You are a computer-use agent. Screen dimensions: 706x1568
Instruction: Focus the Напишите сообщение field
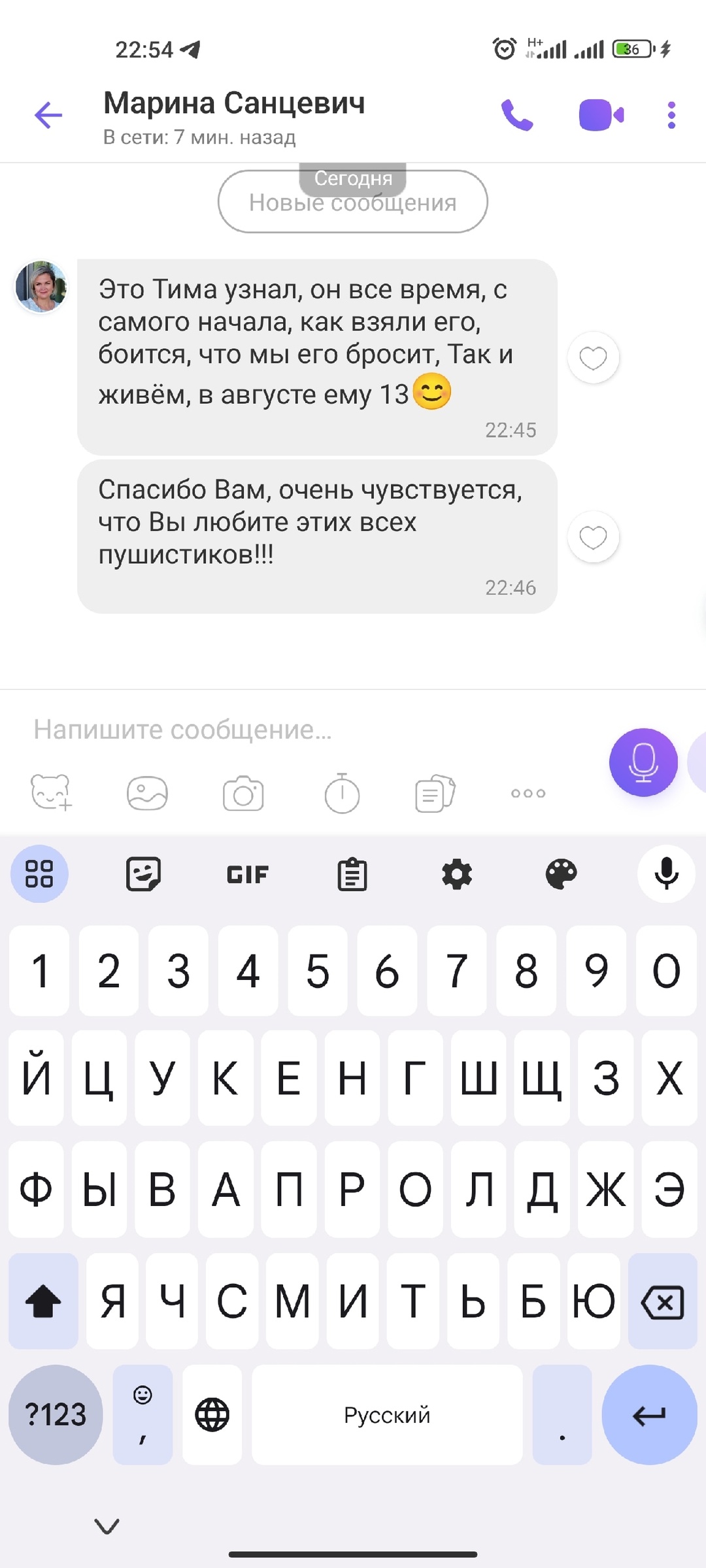click(314, 729)
